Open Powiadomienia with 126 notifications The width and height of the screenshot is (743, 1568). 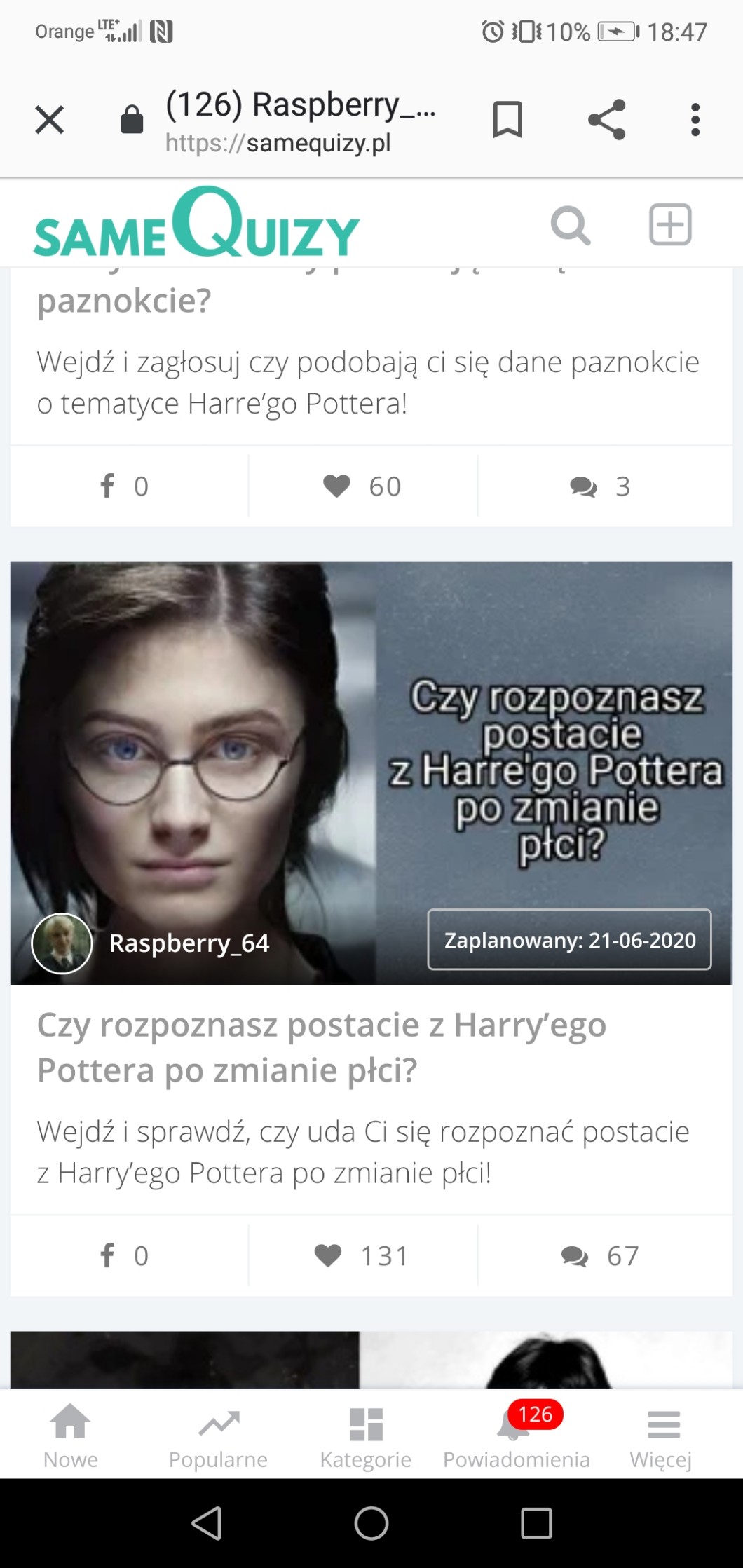tap(517, 1436)
